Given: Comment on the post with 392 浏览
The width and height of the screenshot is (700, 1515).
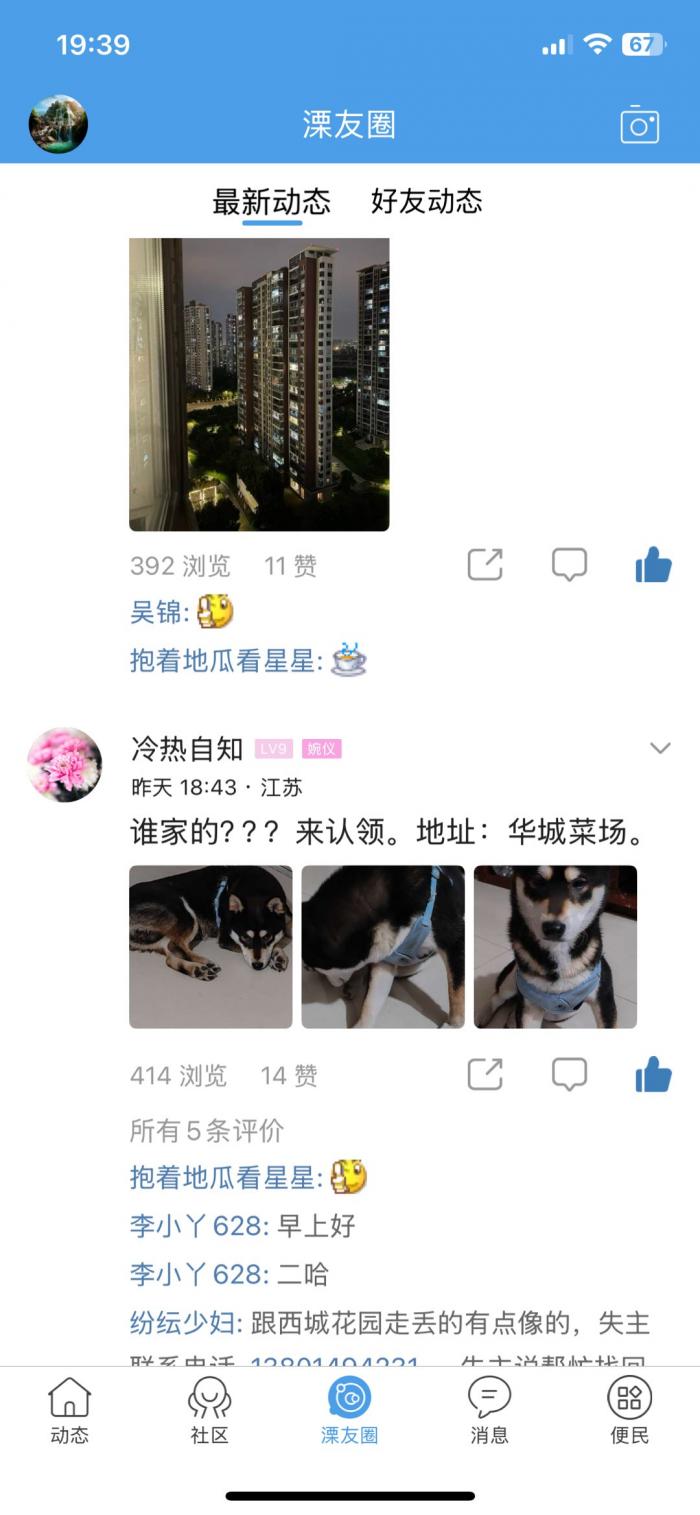Looking at the screenshot, I should pos(569,565).
